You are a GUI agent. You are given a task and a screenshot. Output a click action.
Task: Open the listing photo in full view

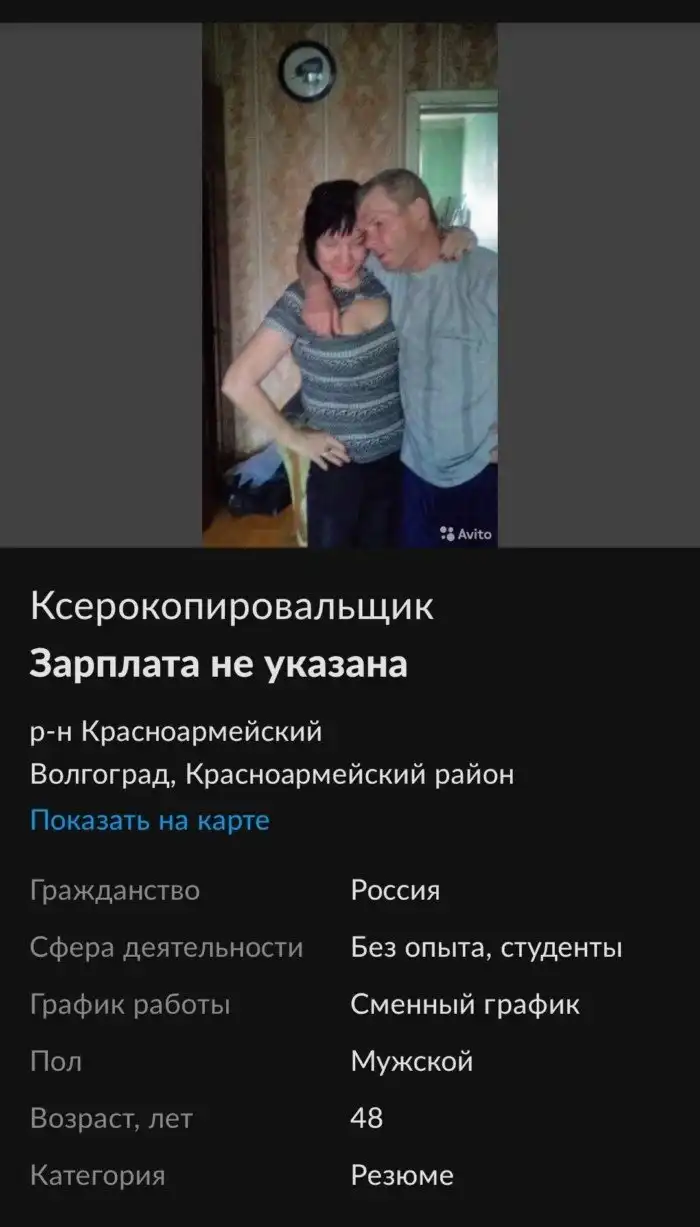(x=350, y=285)
